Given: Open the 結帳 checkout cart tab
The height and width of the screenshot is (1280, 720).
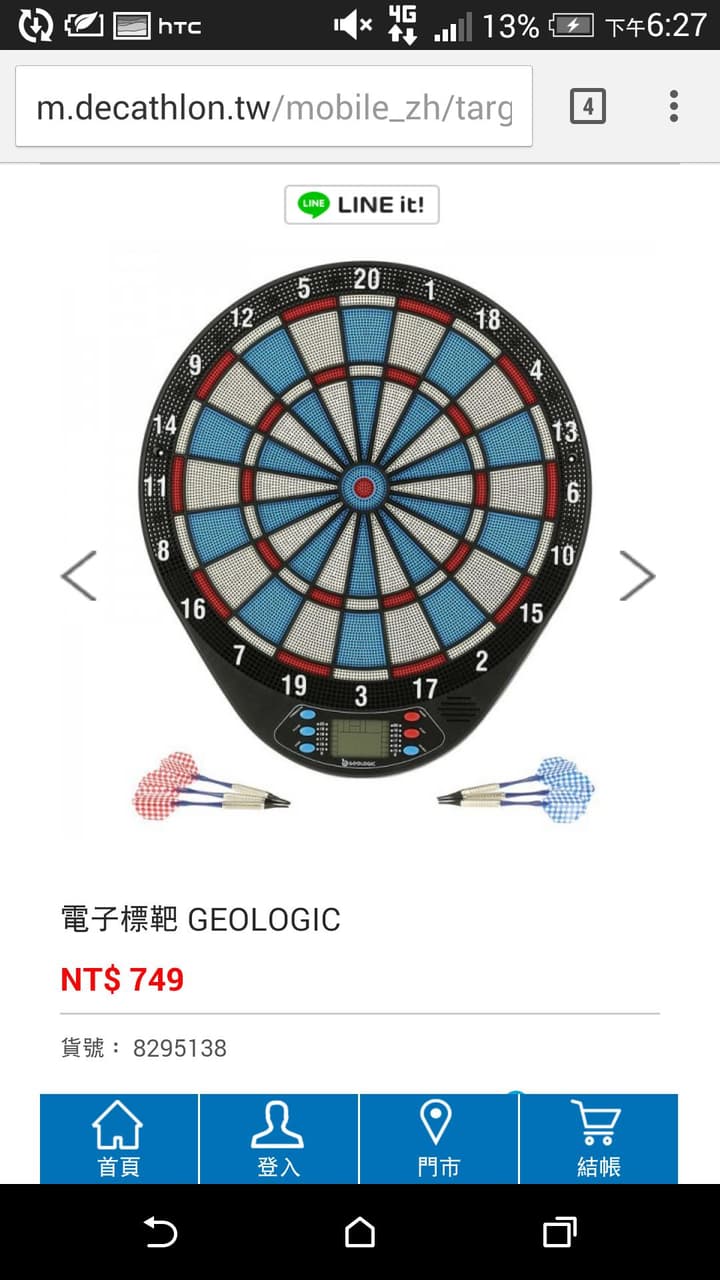Looking at the screenshot, I should (598, 1139).
